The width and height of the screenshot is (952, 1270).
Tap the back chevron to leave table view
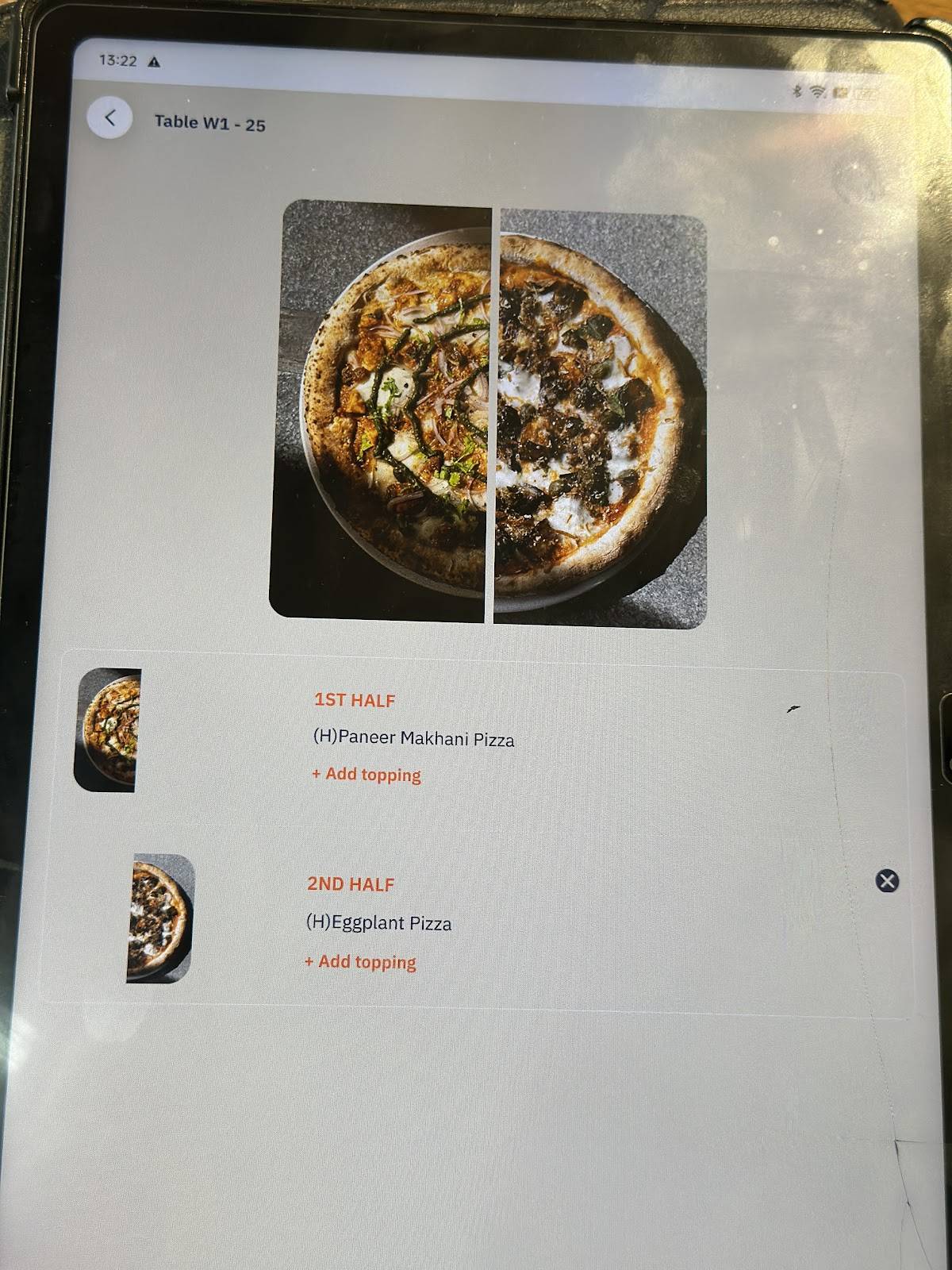[109, 117]
